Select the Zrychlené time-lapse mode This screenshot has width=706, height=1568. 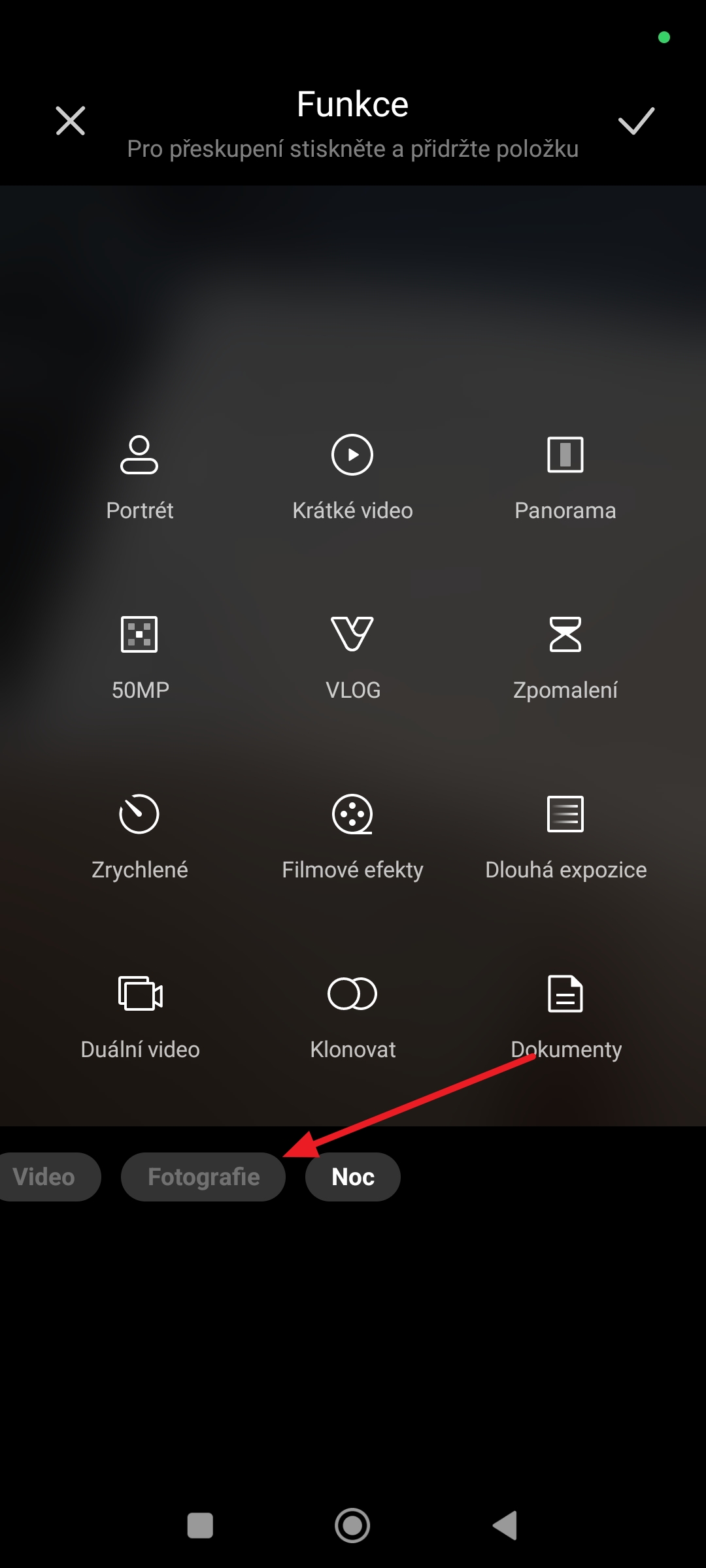(x=139, y=834)
